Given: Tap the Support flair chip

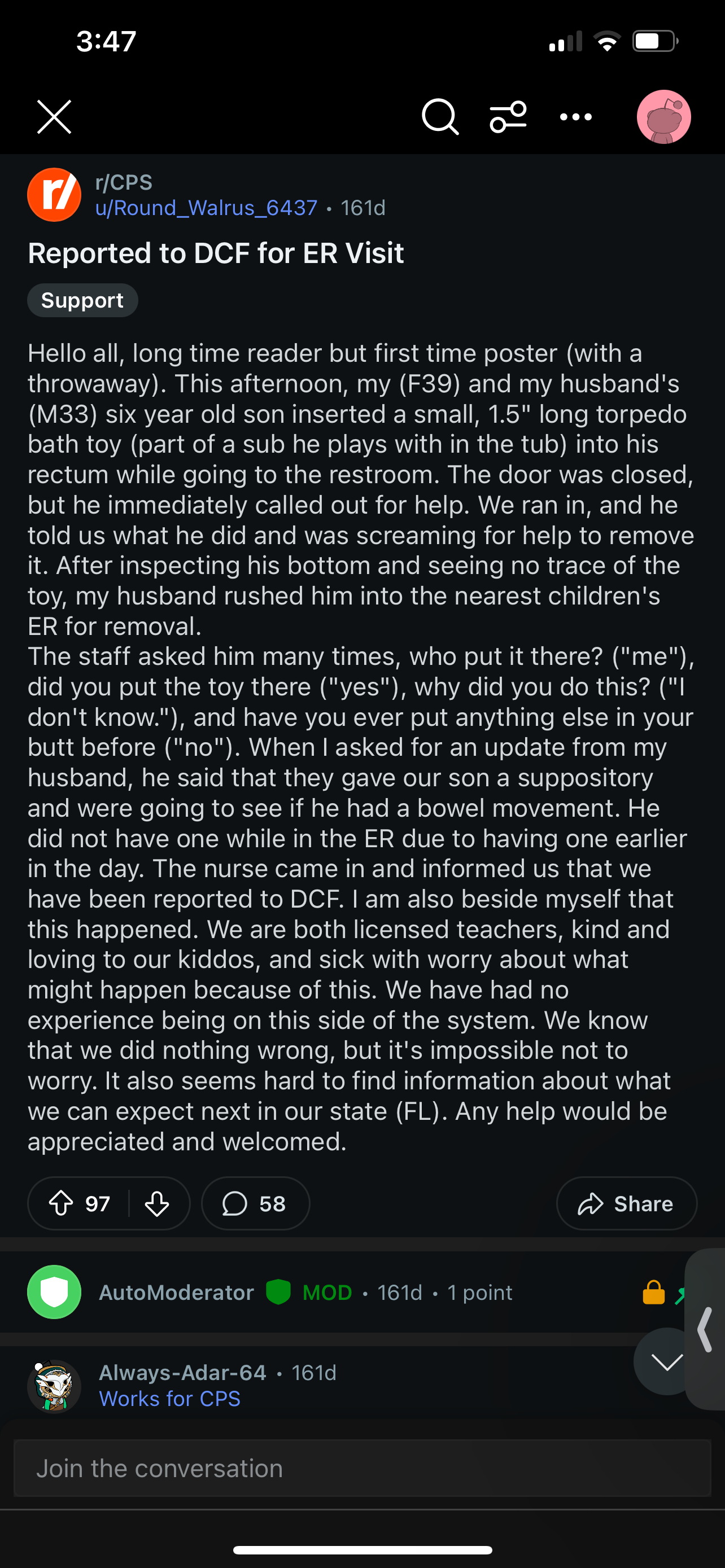Looking at the screenshot, I should click(x=82, y=300).
